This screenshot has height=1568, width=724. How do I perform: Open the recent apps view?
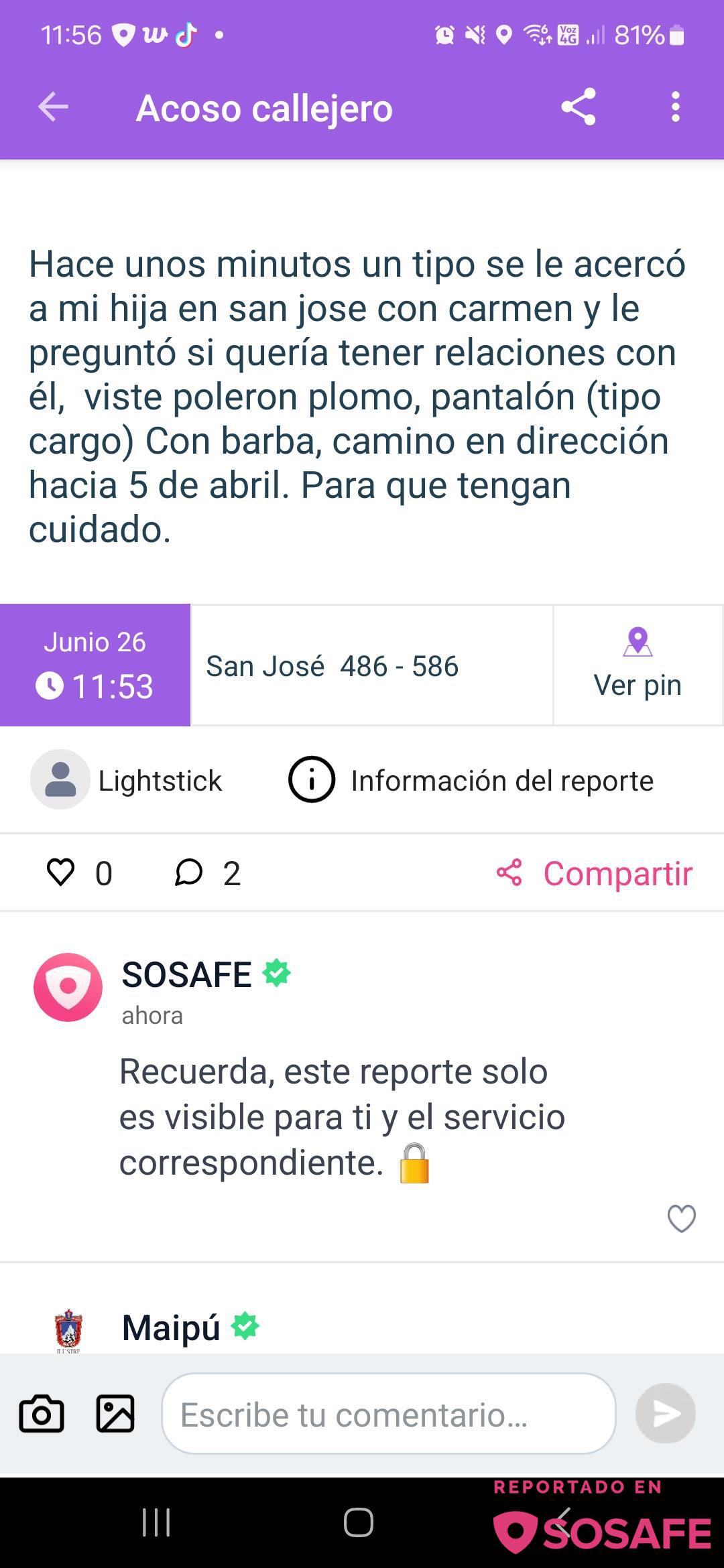tap(156, 1522)
